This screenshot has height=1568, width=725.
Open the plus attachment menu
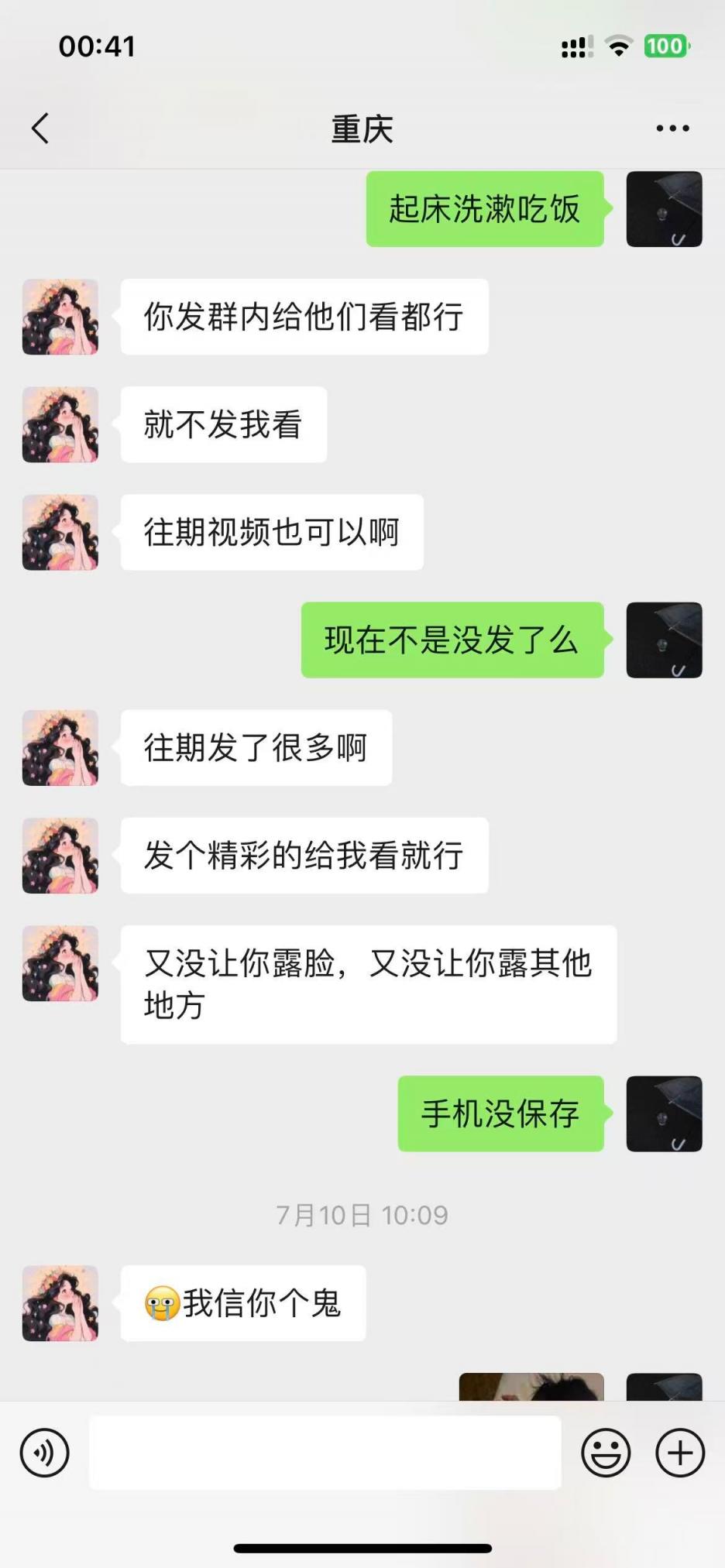[x=680, y=1453]
